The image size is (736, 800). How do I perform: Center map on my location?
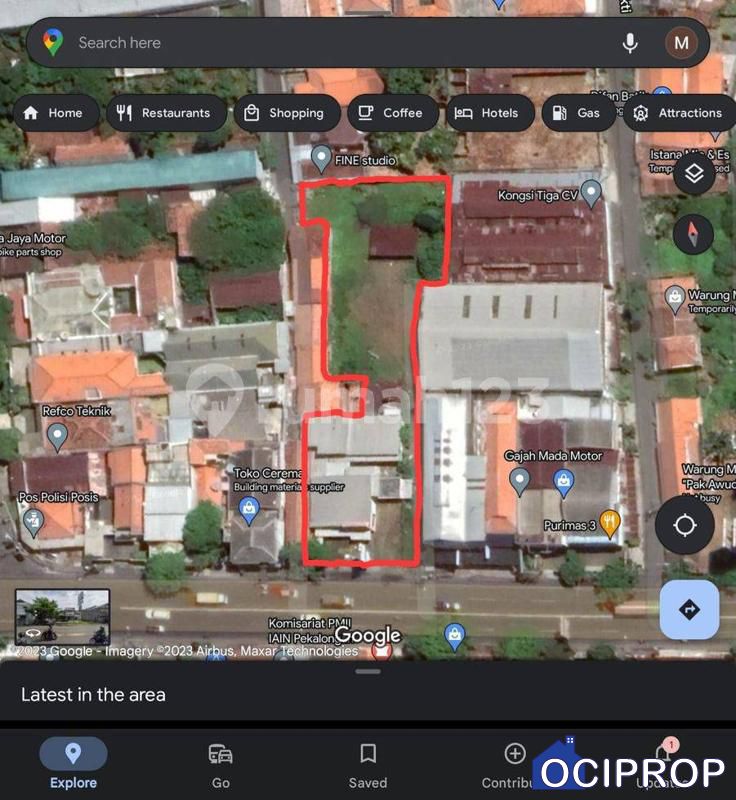click(x=685, y=525)
